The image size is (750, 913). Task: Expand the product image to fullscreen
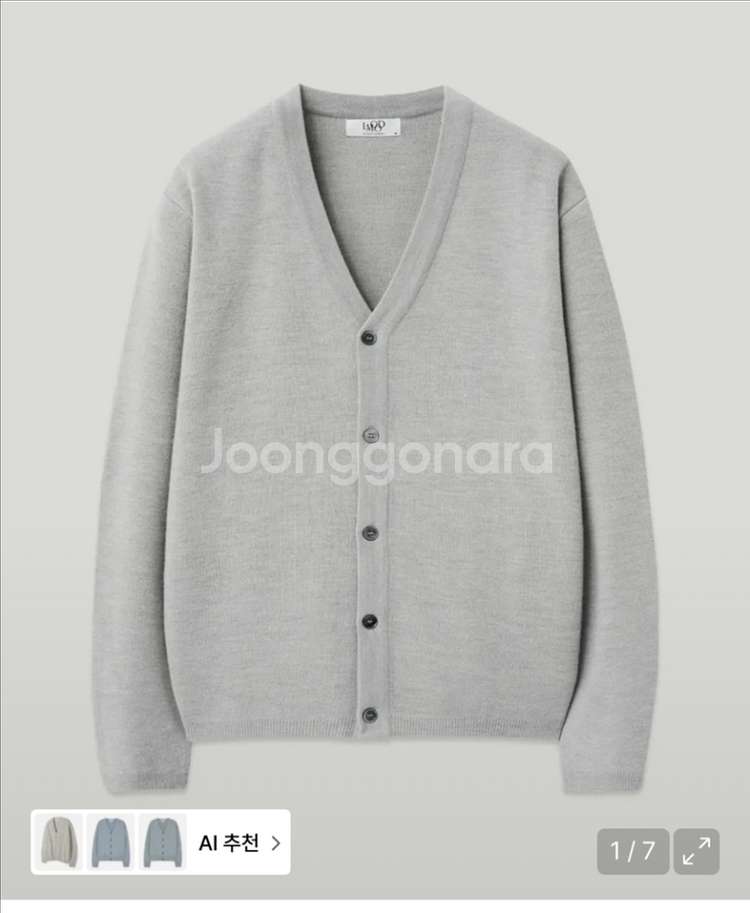click(x=696, y=851)
